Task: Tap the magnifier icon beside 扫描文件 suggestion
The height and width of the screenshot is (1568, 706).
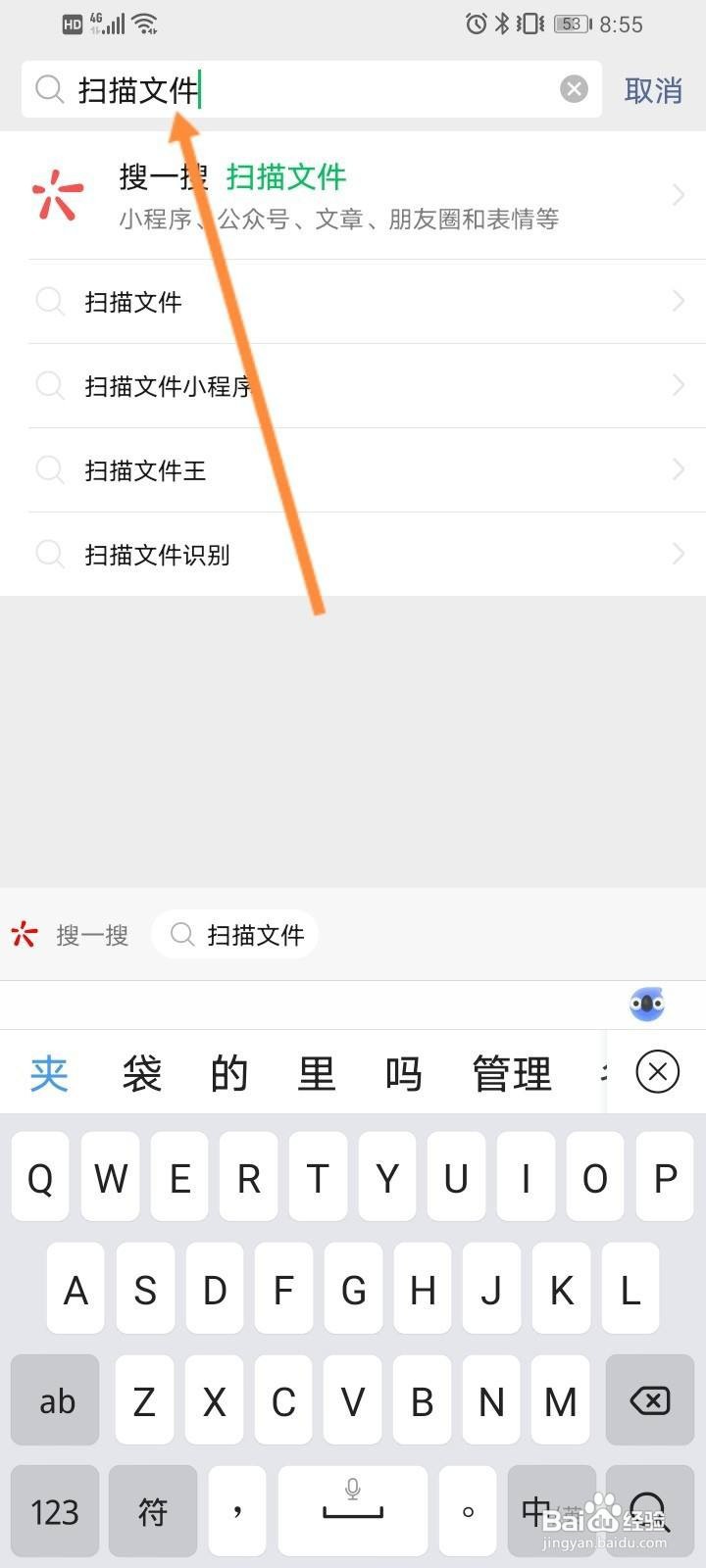Action: coord(49,302)
